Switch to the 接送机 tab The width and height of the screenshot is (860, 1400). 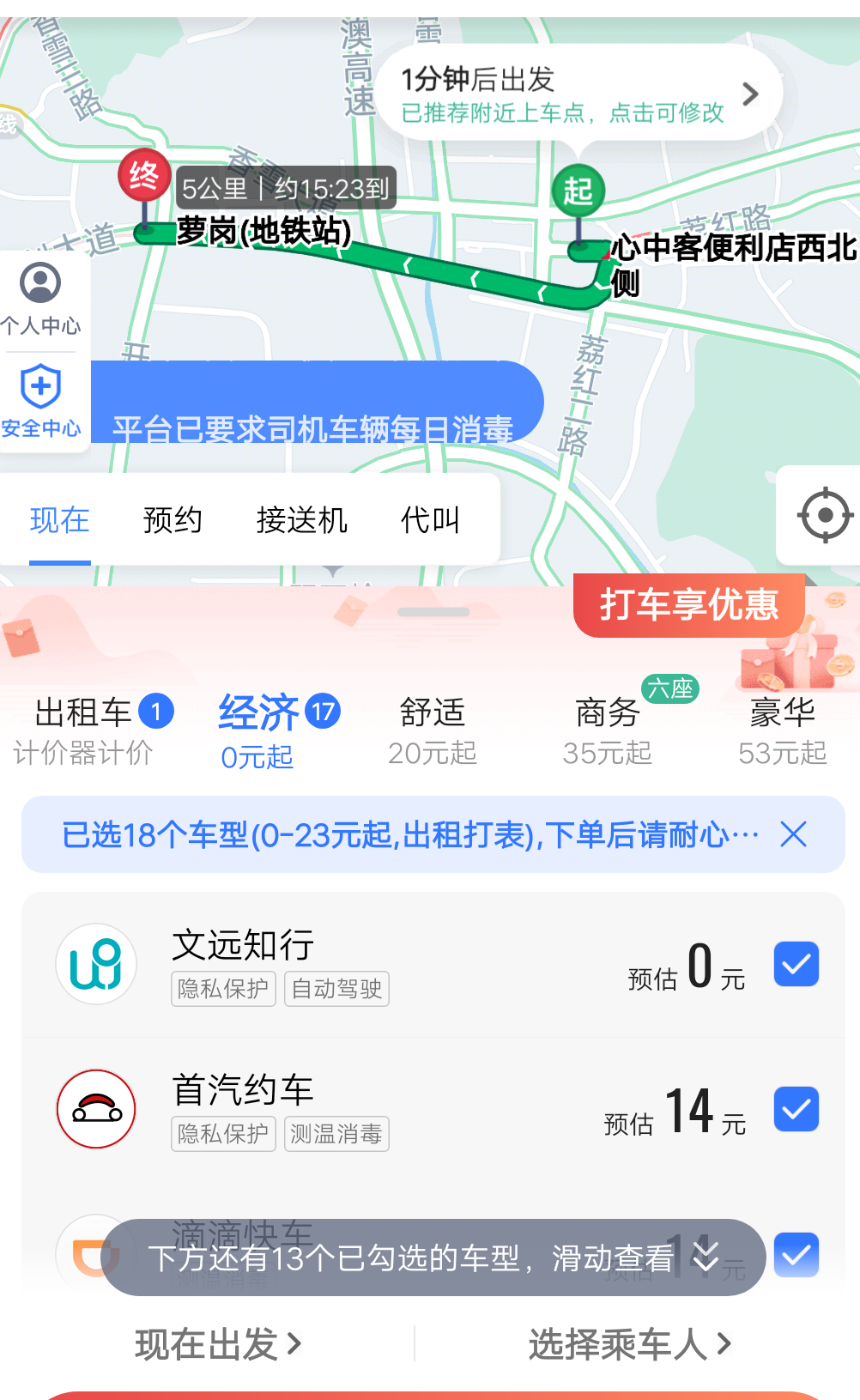pyautogui.click(x=301, y=520)
